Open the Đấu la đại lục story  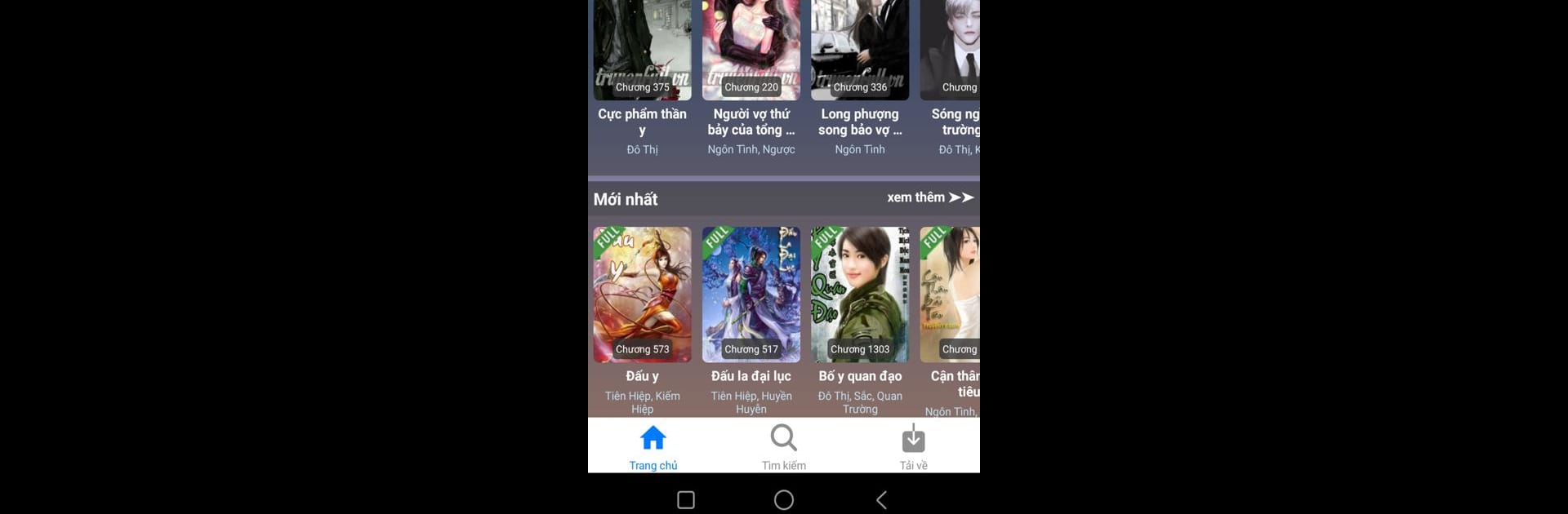(751, 295)
